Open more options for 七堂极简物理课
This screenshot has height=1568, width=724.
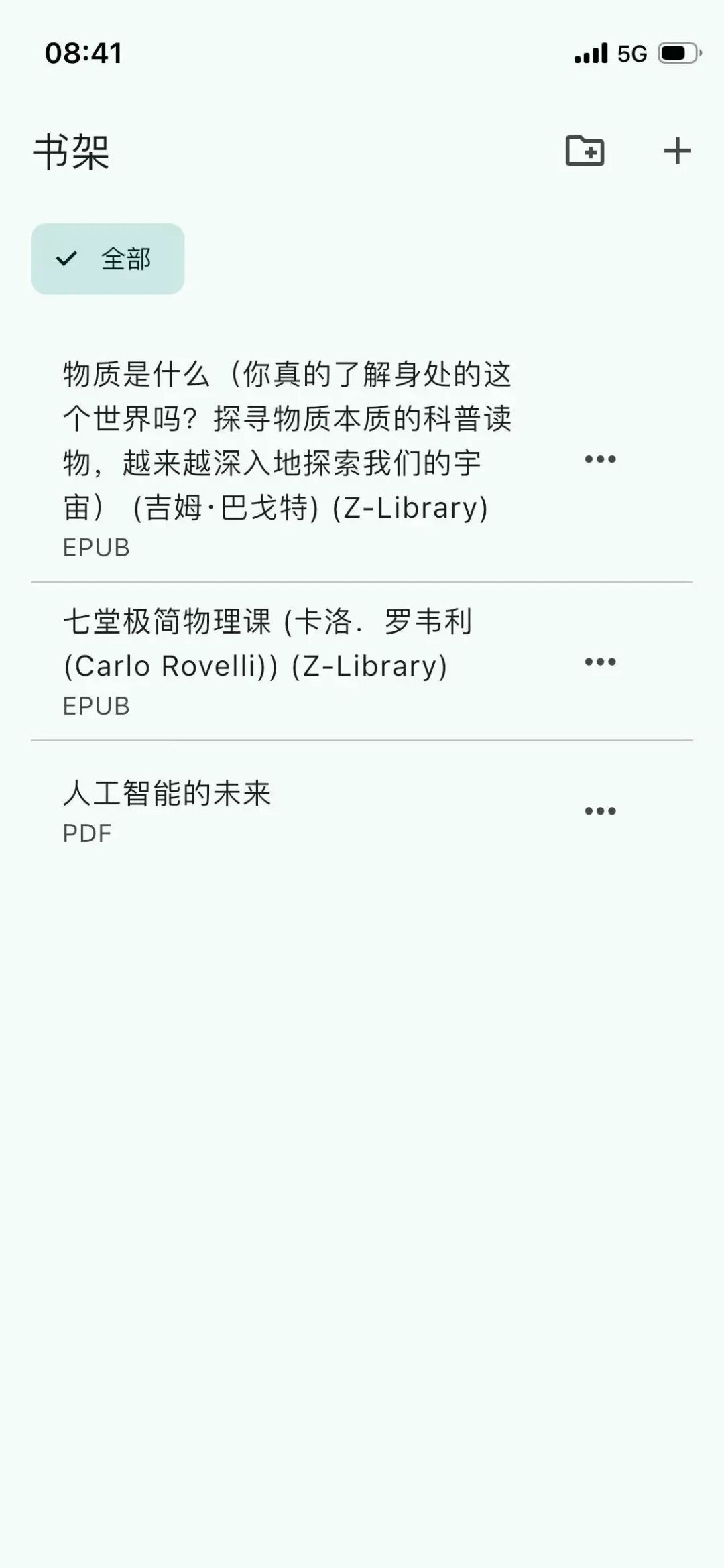[x=600, y=662]
